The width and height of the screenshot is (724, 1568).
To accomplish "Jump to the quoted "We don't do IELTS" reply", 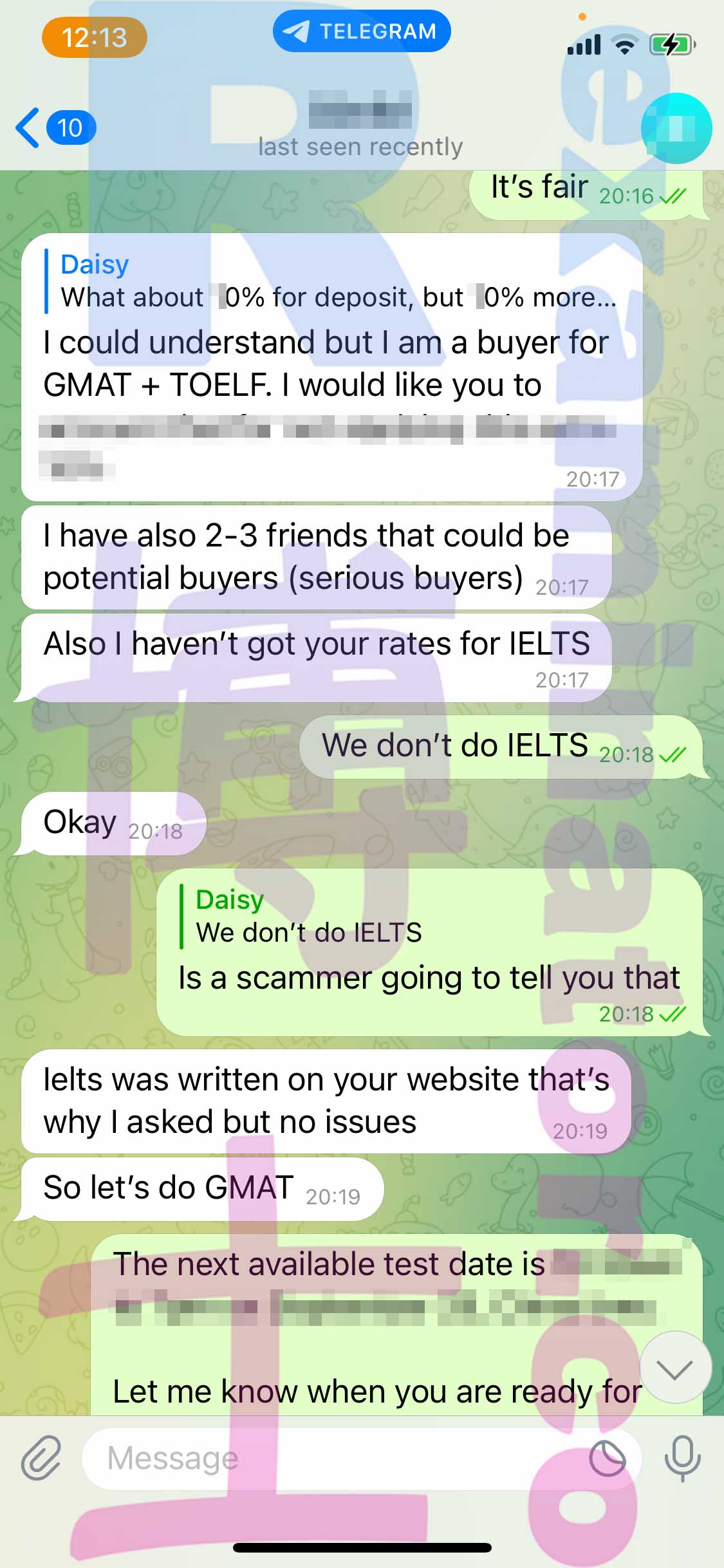I will (309, 917).
